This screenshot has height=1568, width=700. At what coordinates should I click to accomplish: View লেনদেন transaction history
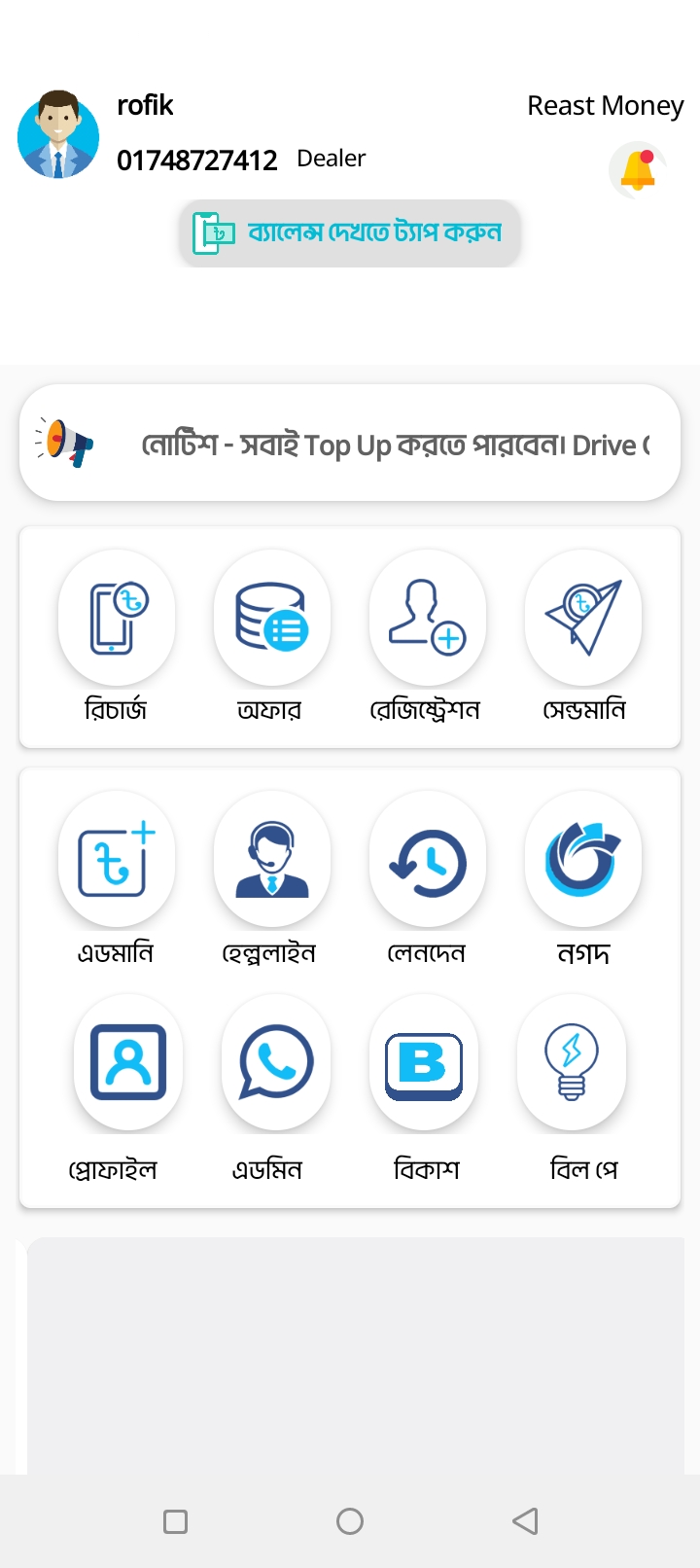[x=428, y=861]
